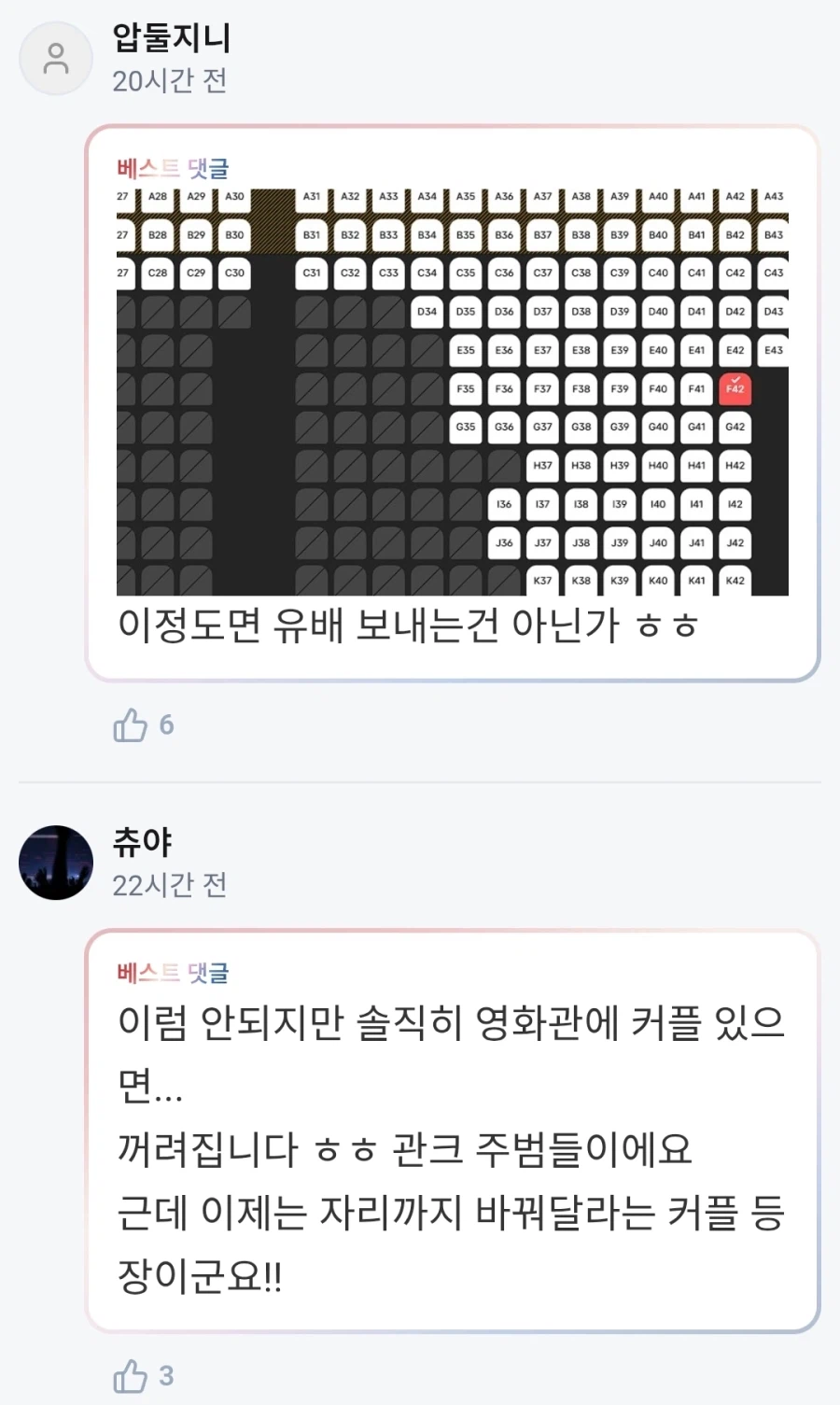
Task: Click the 베스트 댓글 badge on the second comment
Action: [x=171, y=973]
